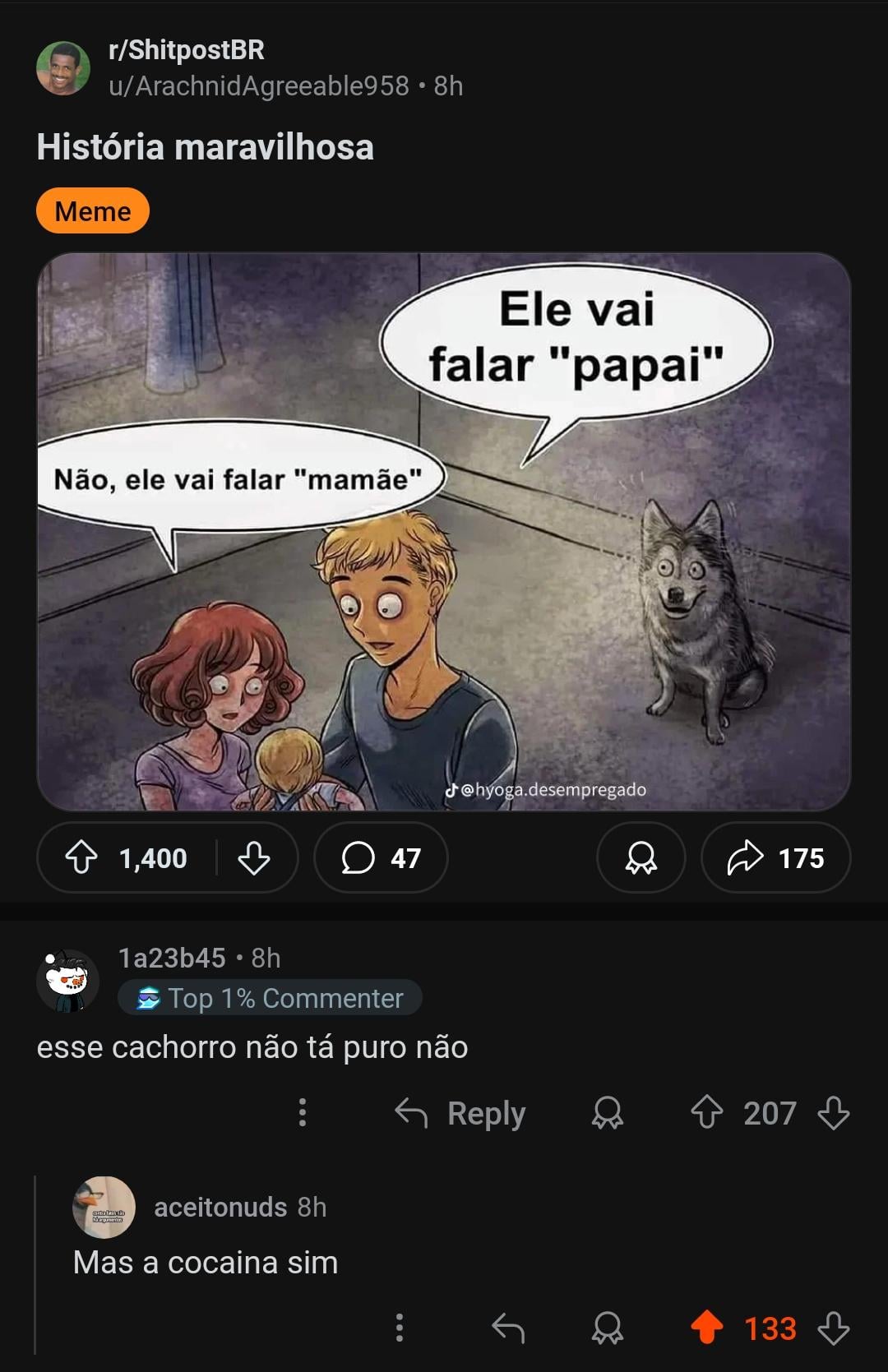The height and width of the screenshot is (1372, 888).
Task: Open the 47 comments on the post
Action: coord(381,857)
